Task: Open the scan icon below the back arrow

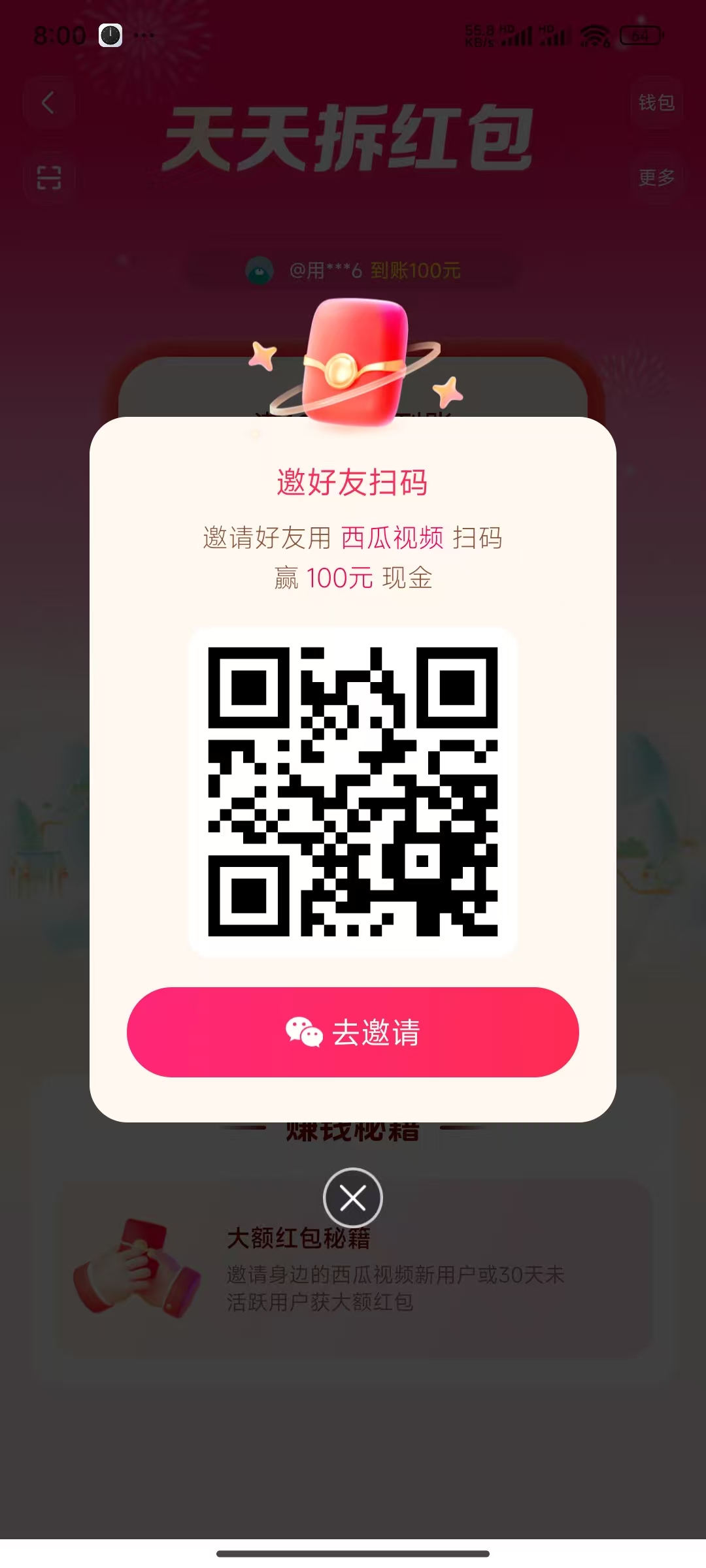Action: [48, 177]
